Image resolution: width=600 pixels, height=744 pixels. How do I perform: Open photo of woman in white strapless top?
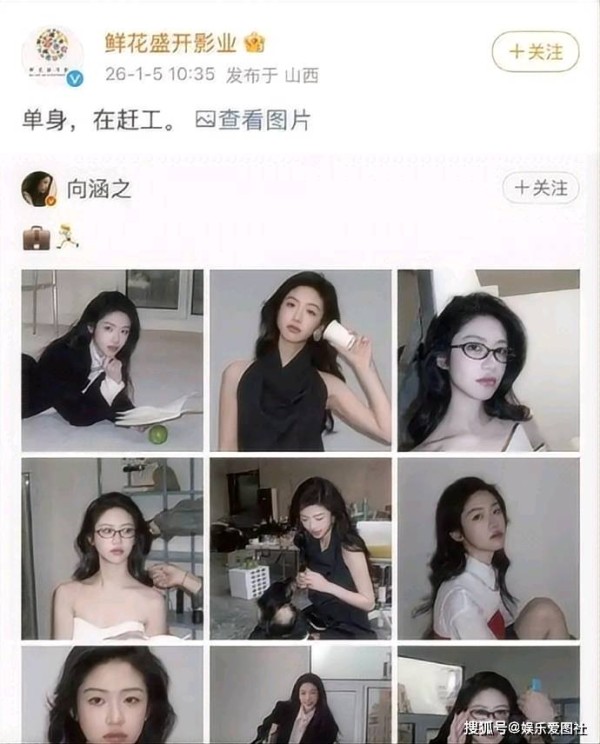click(112, 548)
